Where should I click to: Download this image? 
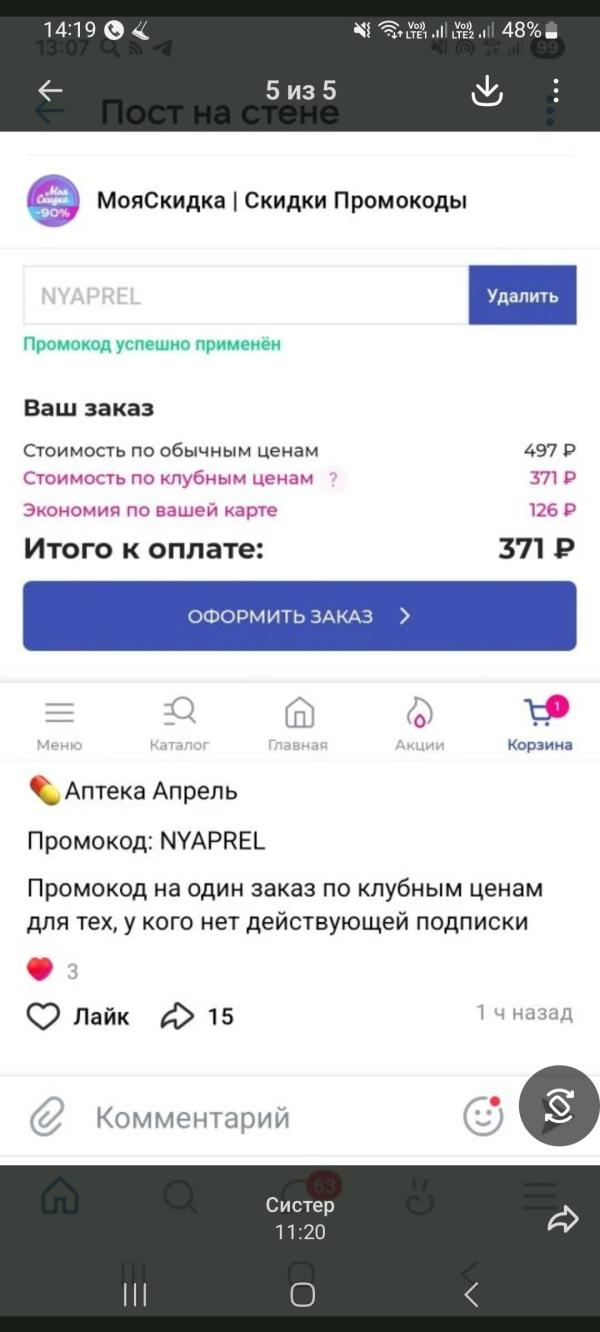click(486, 91)
